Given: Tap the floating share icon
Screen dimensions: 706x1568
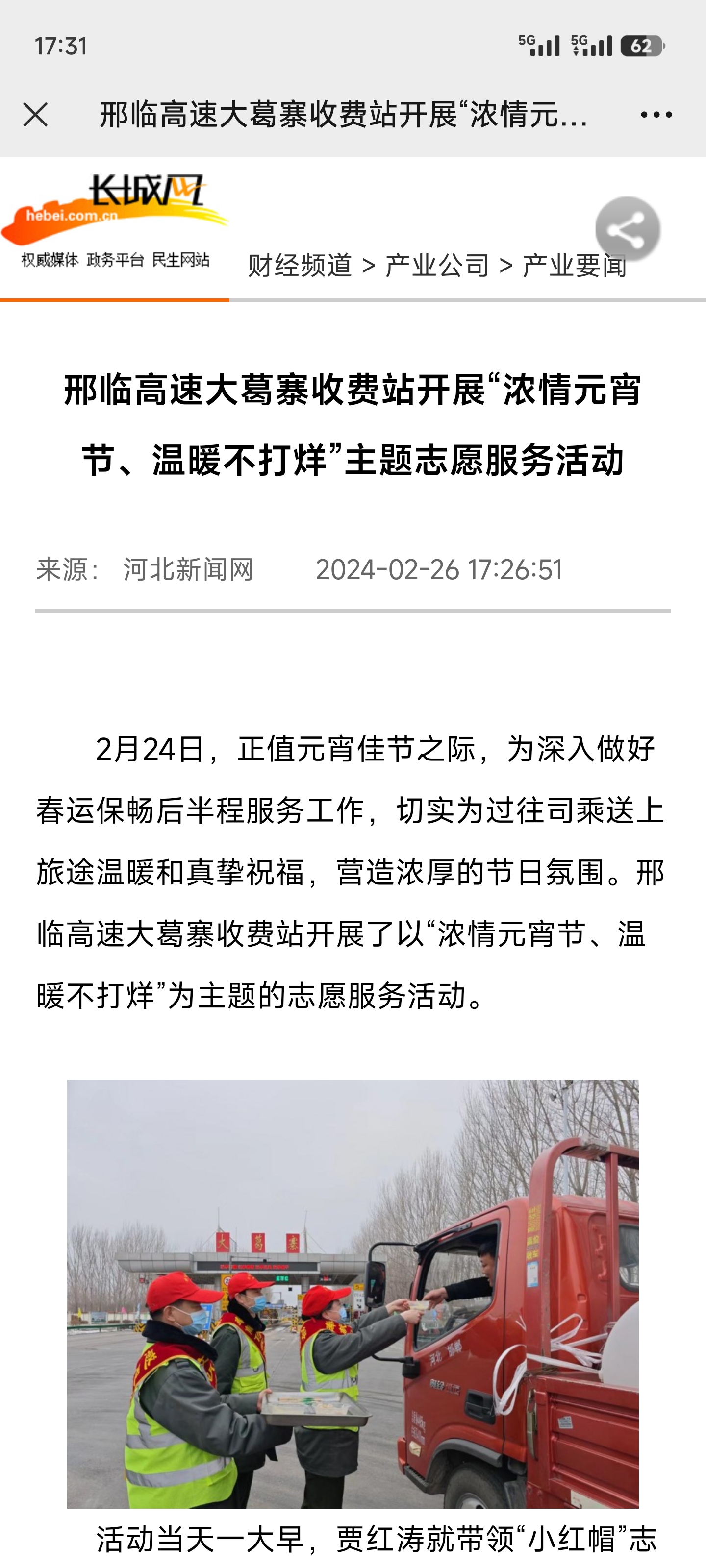Looking at the screenshot, I should tap(628, 229).
